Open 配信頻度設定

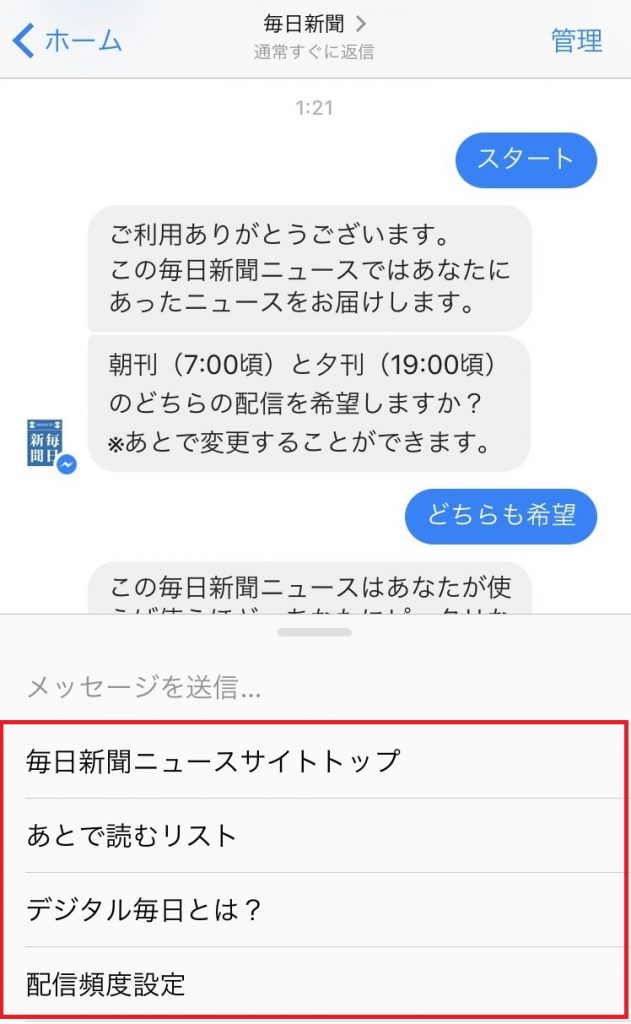click(106, 983)
